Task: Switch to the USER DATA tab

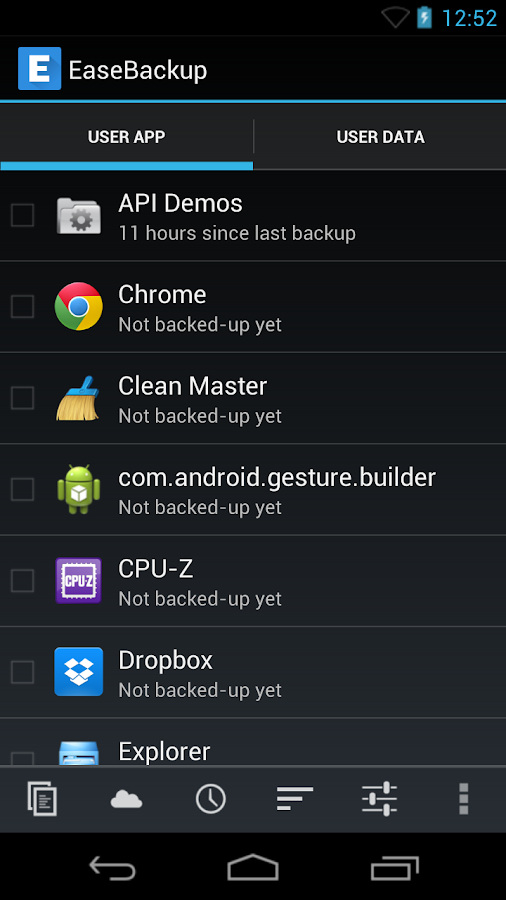Action: [380, 137]
